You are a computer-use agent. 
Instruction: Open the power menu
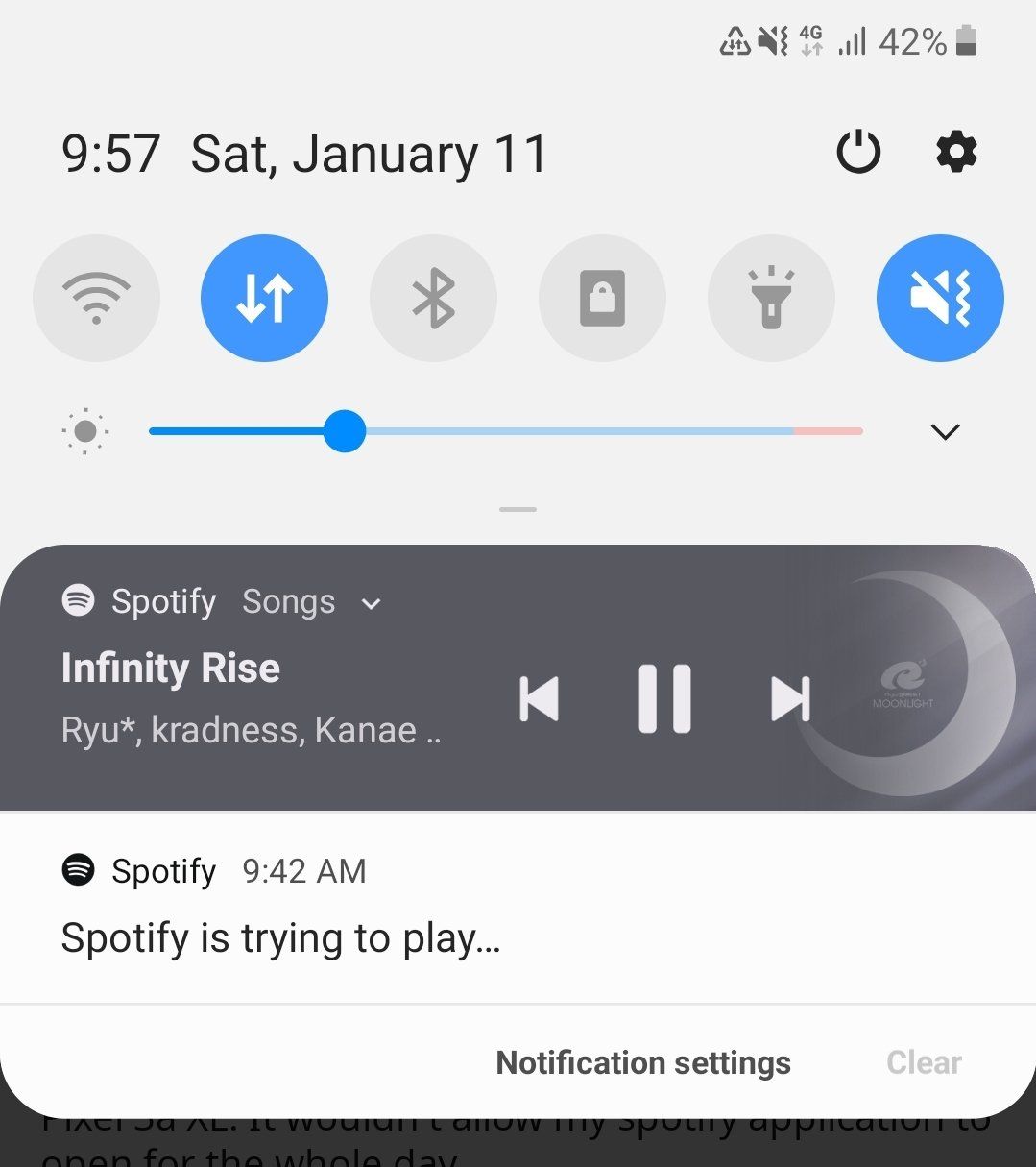pos(858,153)
